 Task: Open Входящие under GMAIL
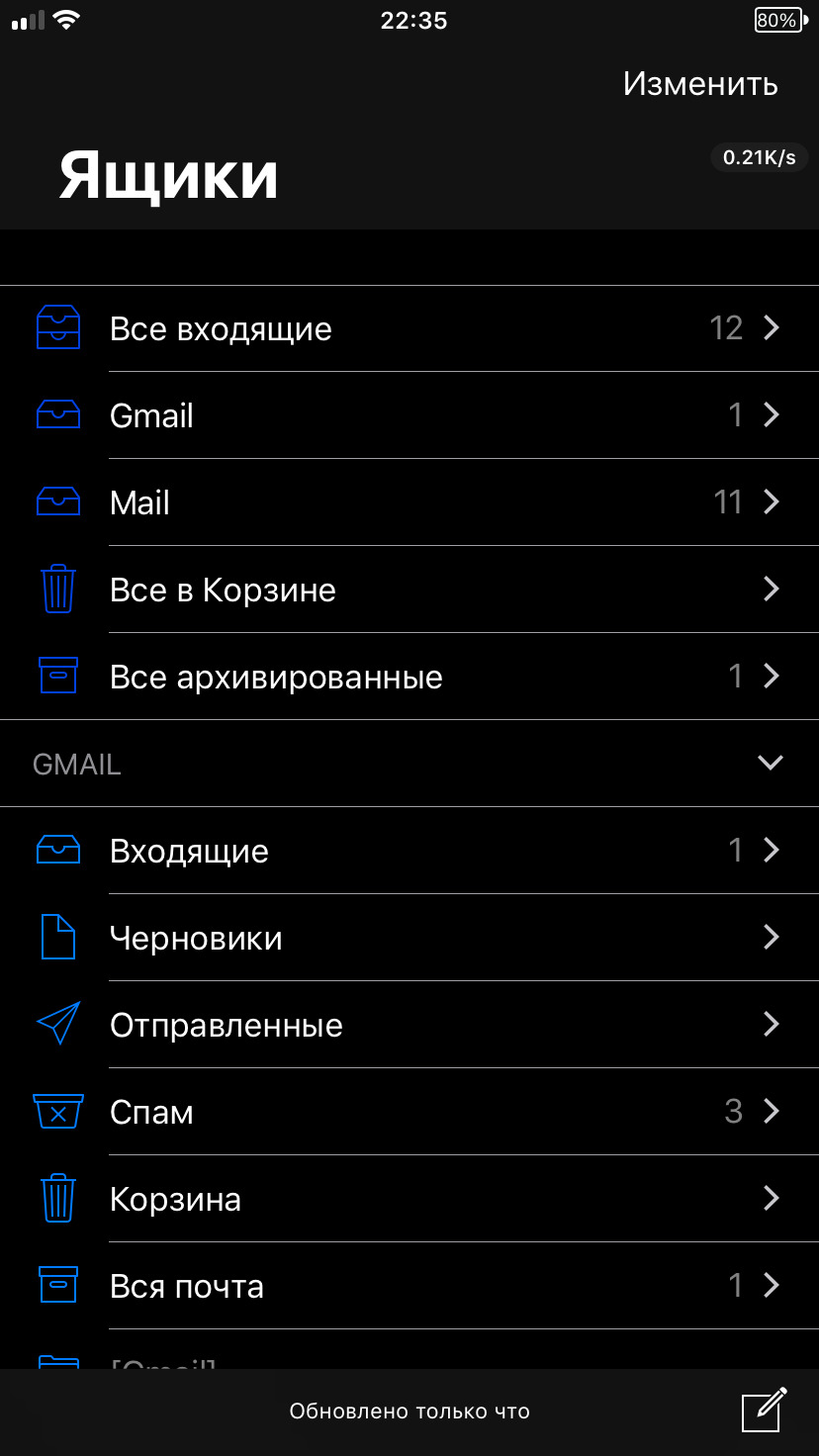tap(409, 851)
